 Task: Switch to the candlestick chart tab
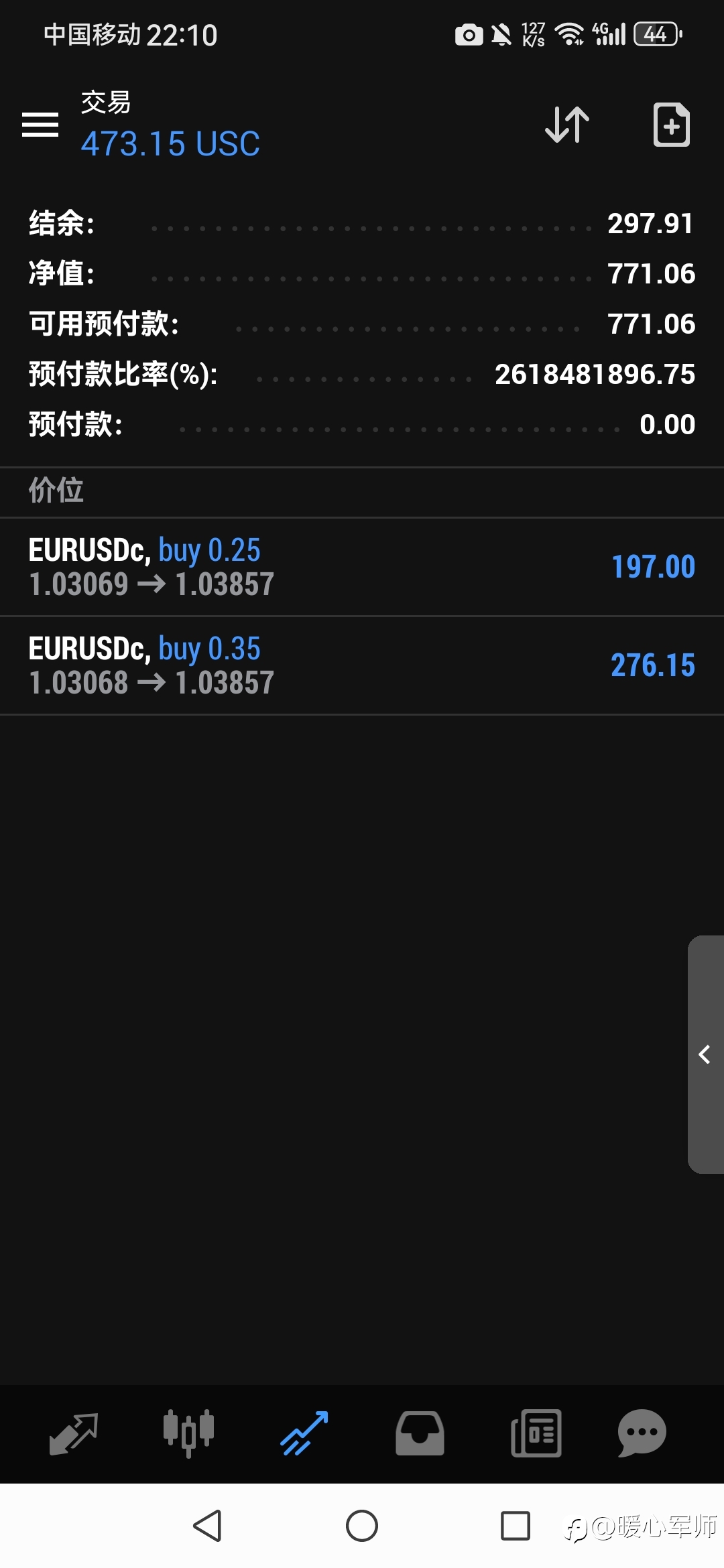point(188,1433)
